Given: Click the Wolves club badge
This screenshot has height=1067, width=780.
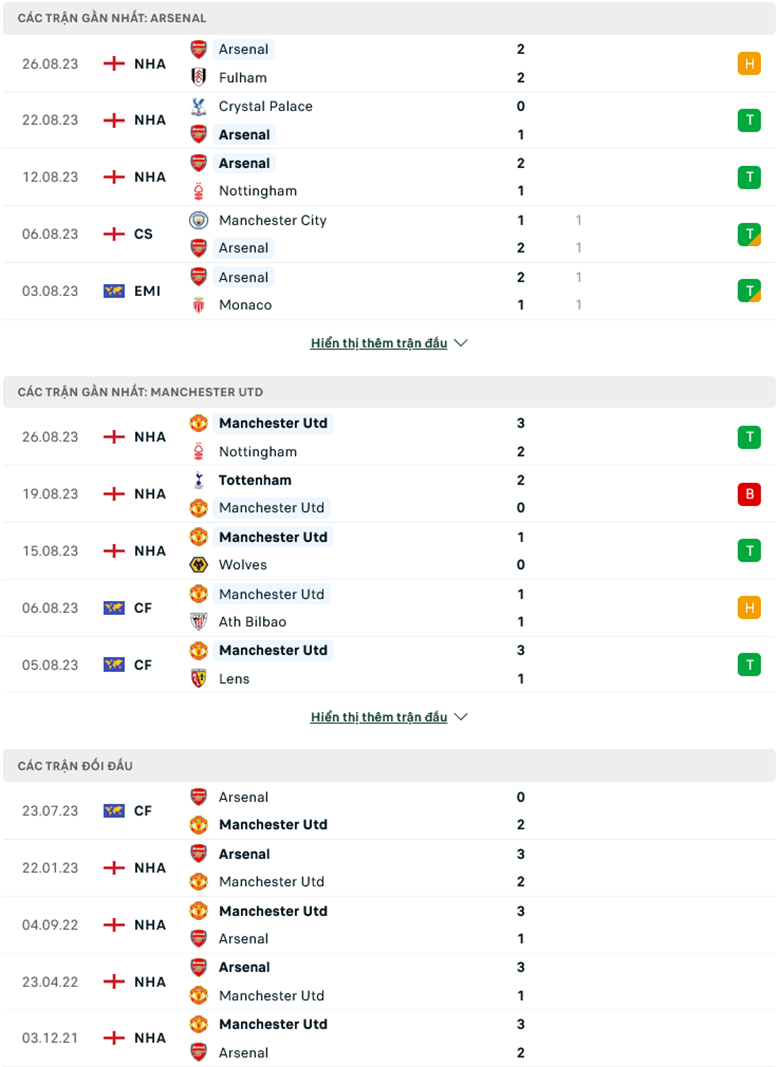Looking at the screenshot, I should [197, 564].
